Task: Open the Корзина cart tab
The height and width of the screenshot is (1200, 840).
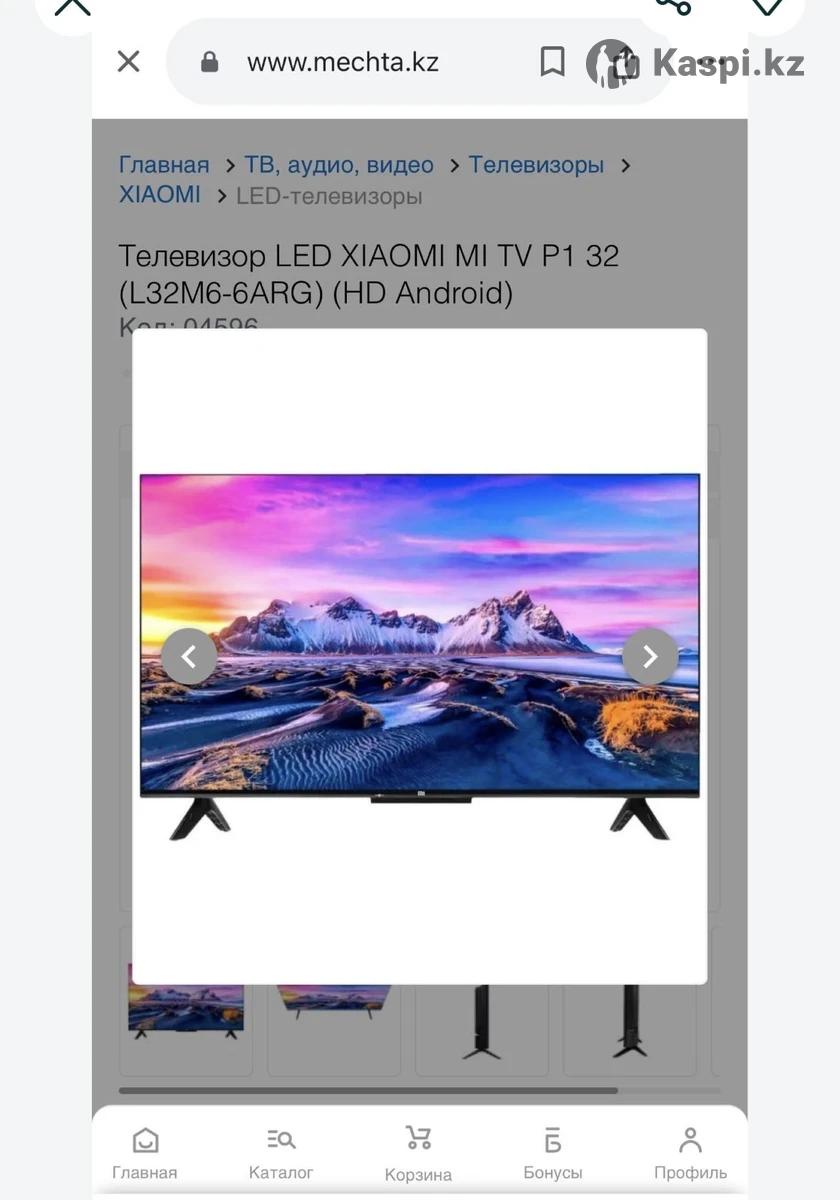Action: pos(418,1153)
